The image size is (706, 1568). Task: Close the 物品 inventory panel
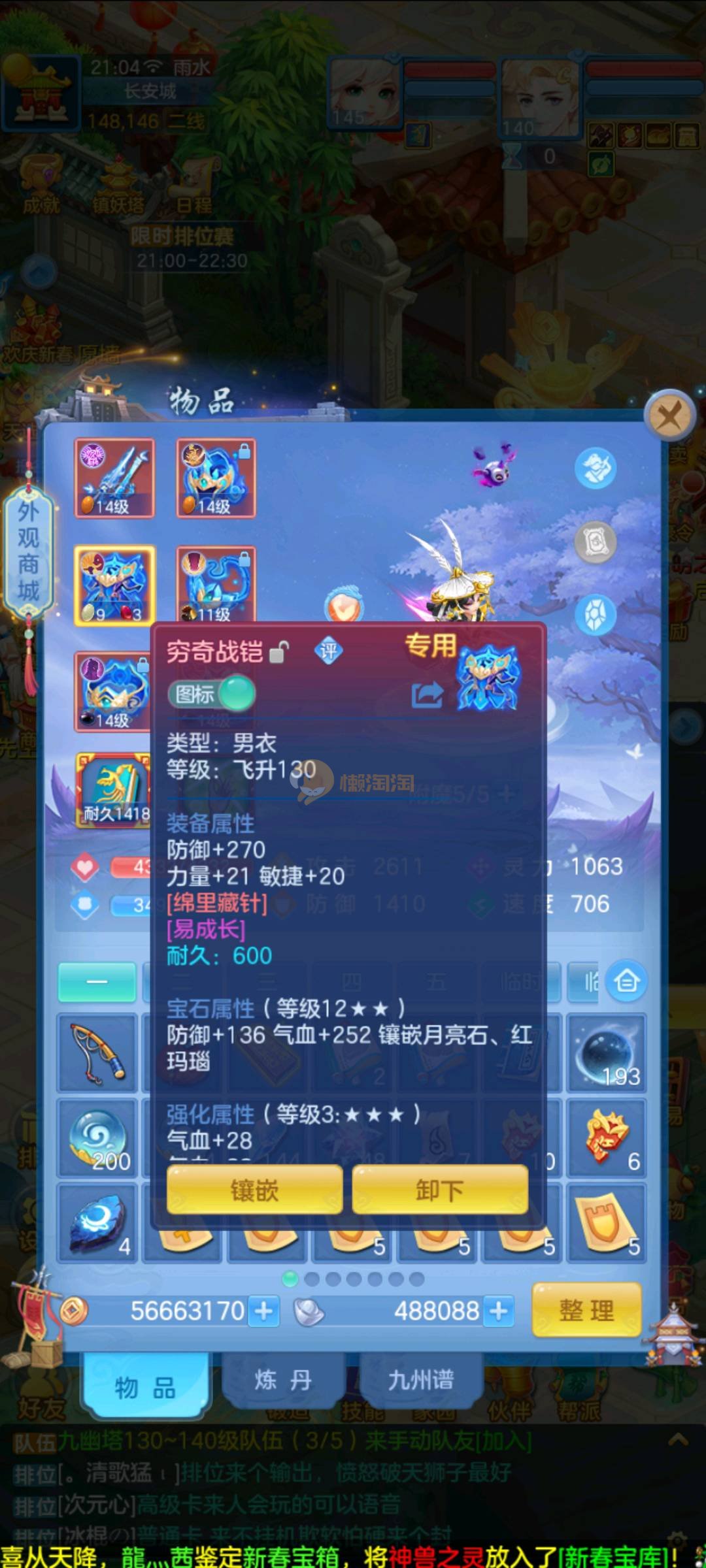(x=669, y=415)
